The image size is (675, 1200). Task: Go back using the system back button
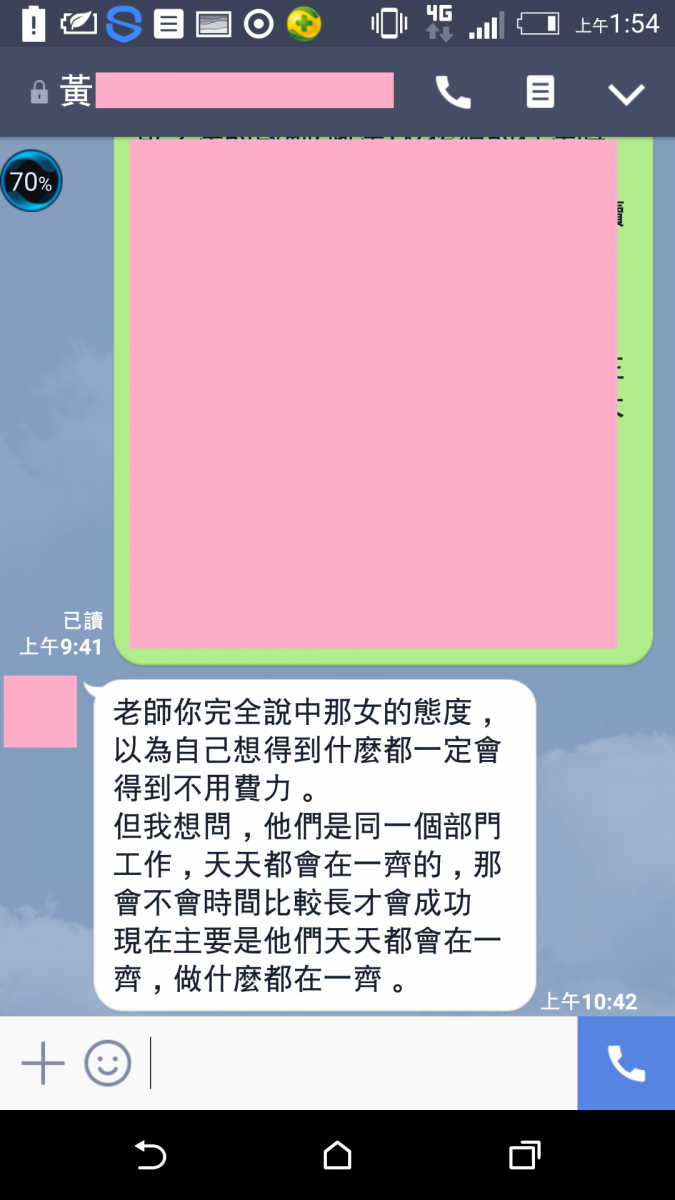150,1156
